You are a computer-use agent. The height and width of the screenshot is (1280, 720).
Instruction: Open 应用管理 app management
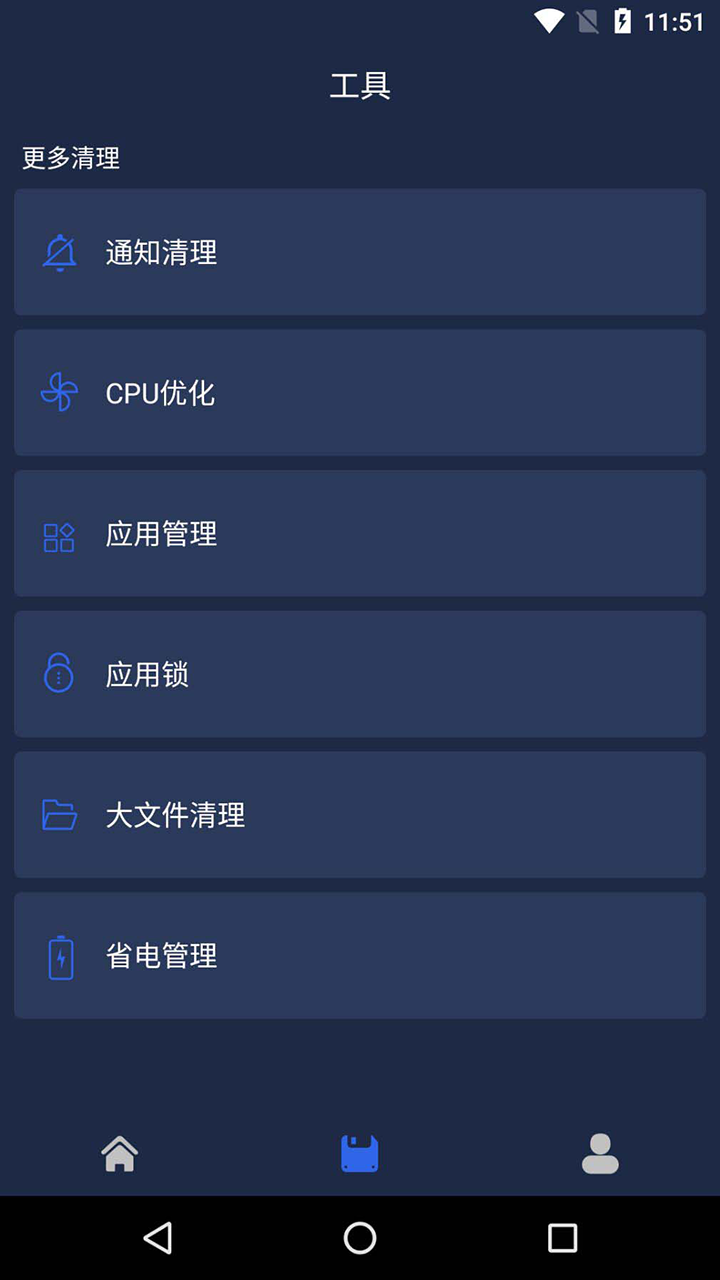pyautogui.click(x=360, y=534)
